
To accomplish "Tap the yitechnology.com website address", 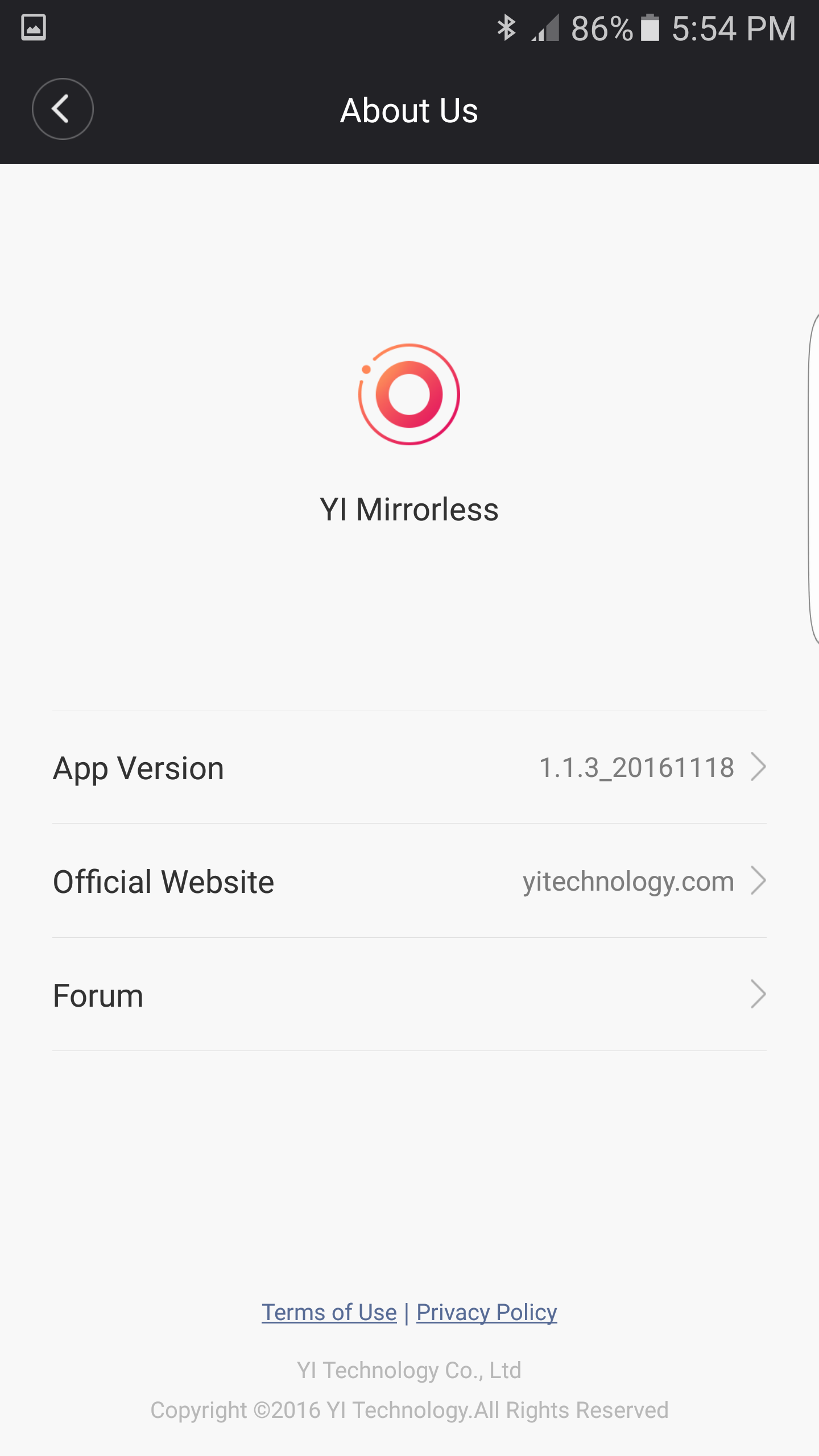I will [628, 881].
